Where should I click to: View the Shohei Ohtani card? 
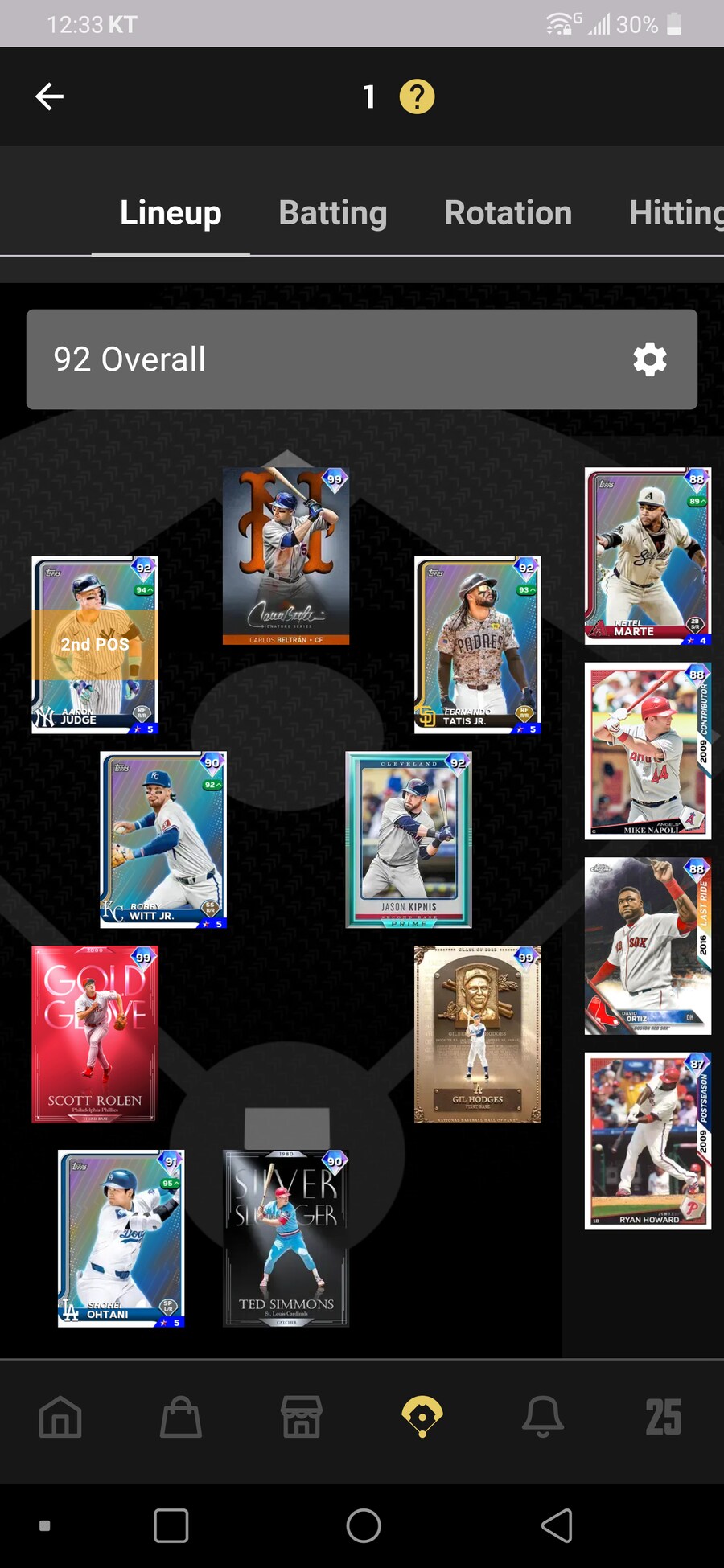[121, 1238]
